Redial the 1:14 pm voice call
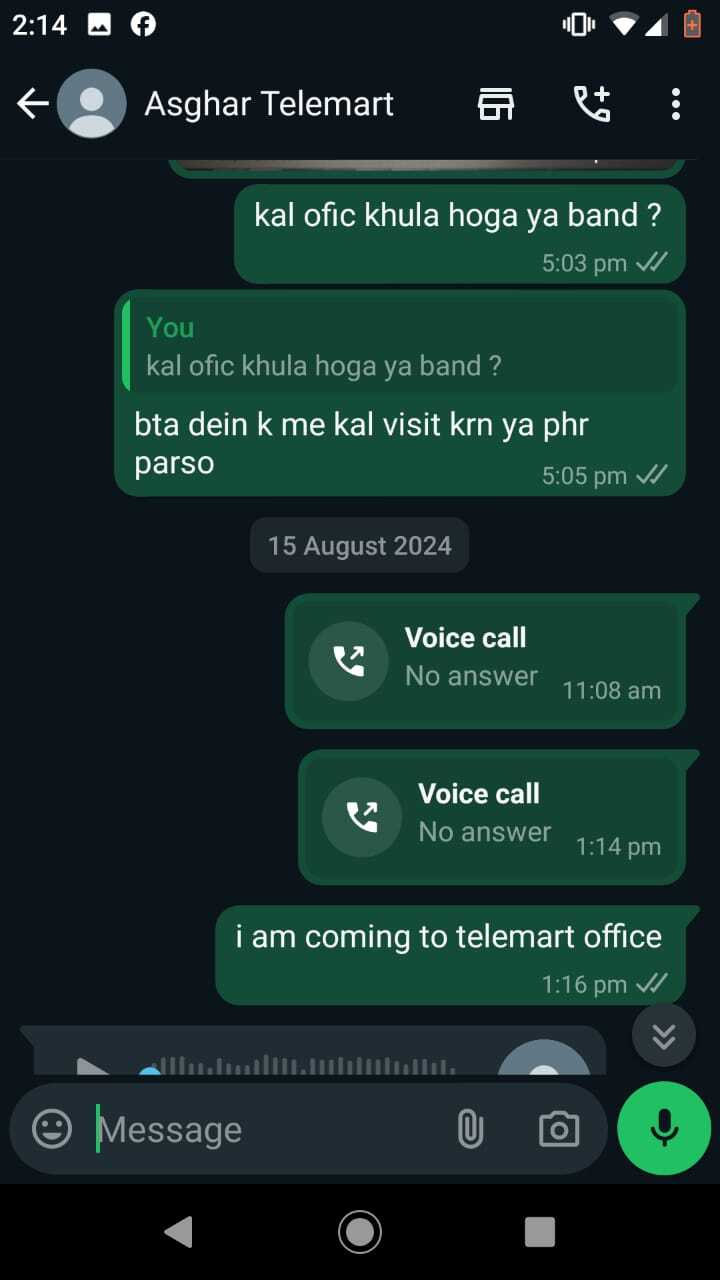 (362, 817)
